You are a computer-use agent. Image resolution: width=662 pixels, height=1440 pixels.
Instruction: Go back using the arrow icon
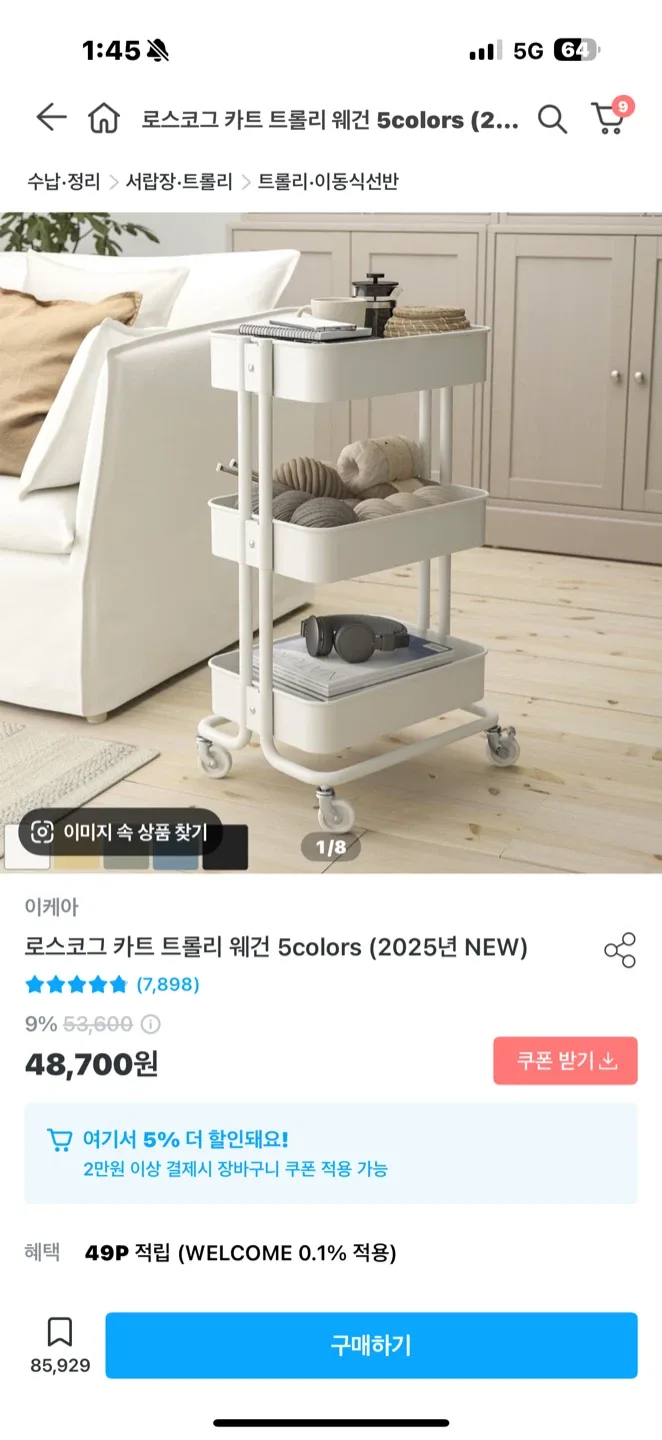click(x=51, y=118)
